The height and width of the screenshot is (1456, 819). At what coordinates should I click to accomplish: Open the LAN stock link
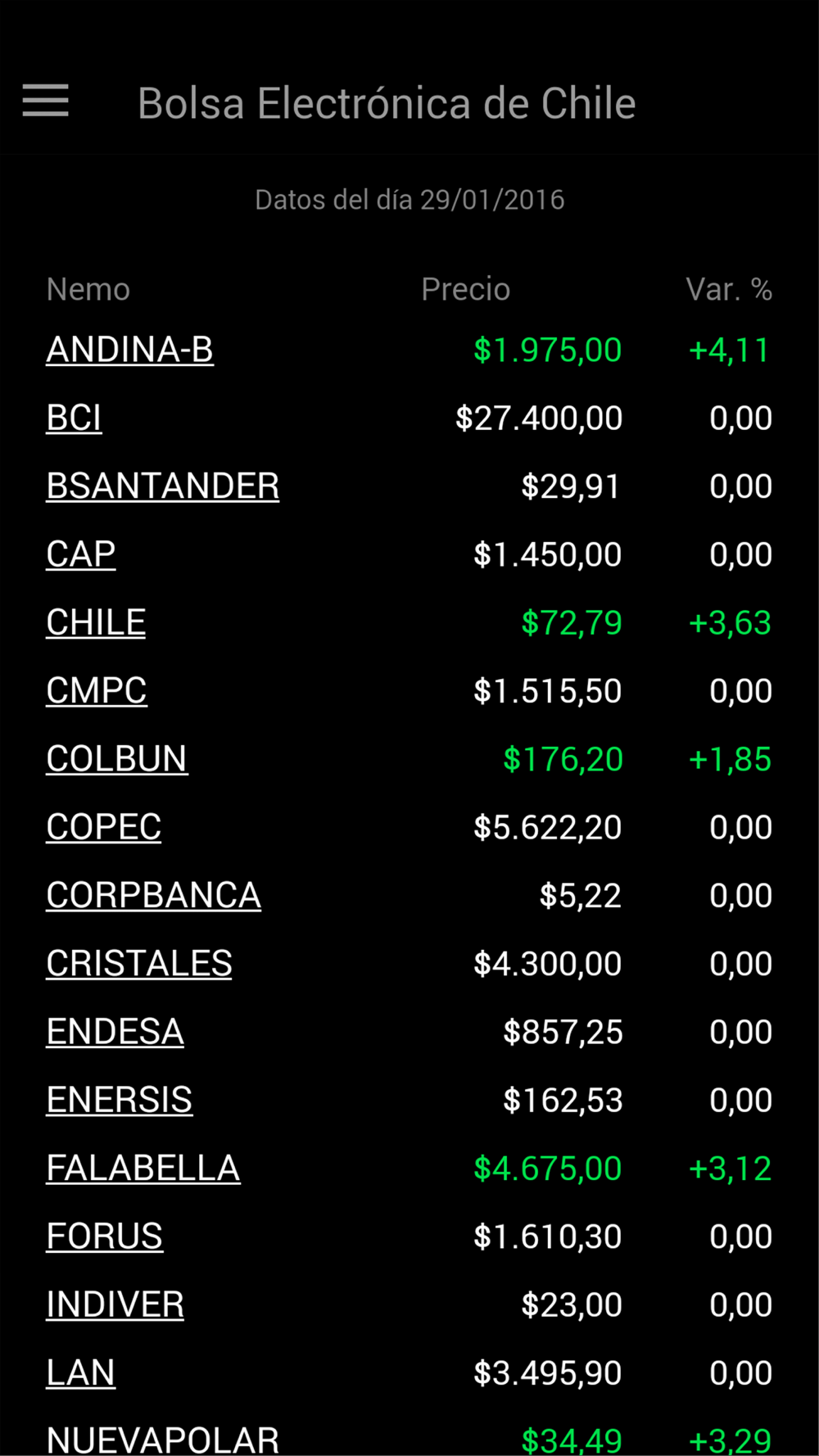80,1373
